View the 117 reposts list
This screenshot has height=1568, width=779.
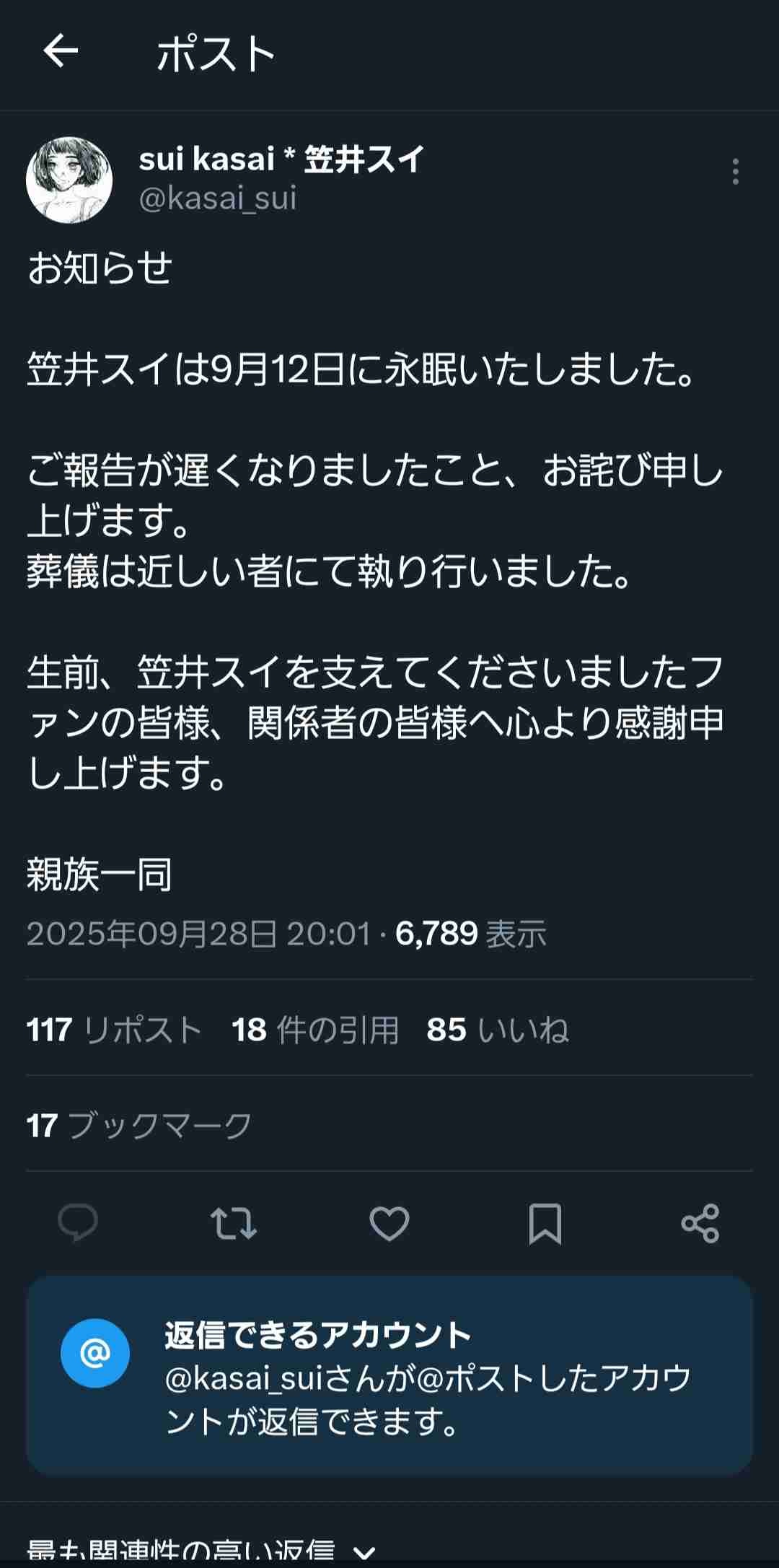(x=114, y=1030)
